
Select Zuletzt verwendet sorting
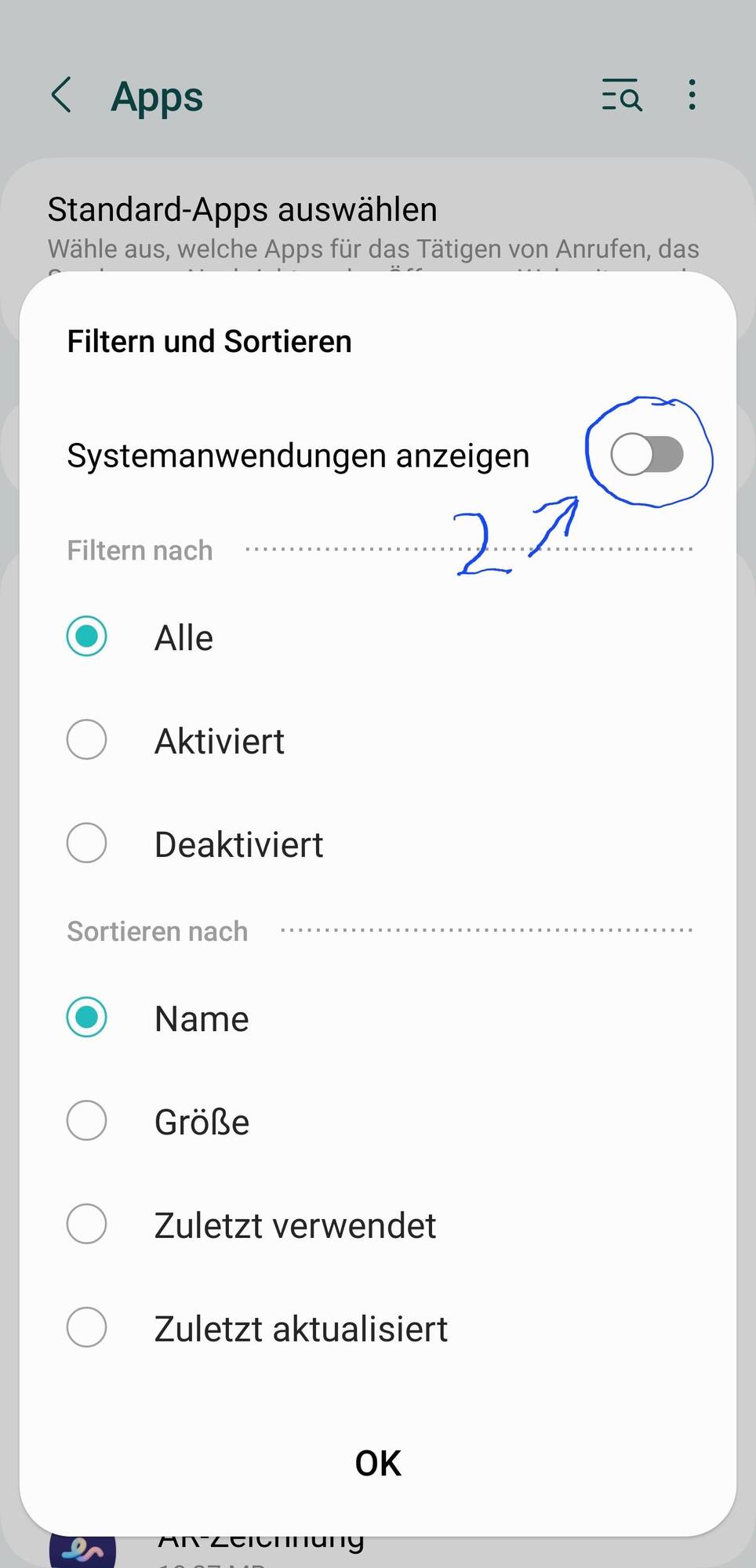coord(87,1224)
